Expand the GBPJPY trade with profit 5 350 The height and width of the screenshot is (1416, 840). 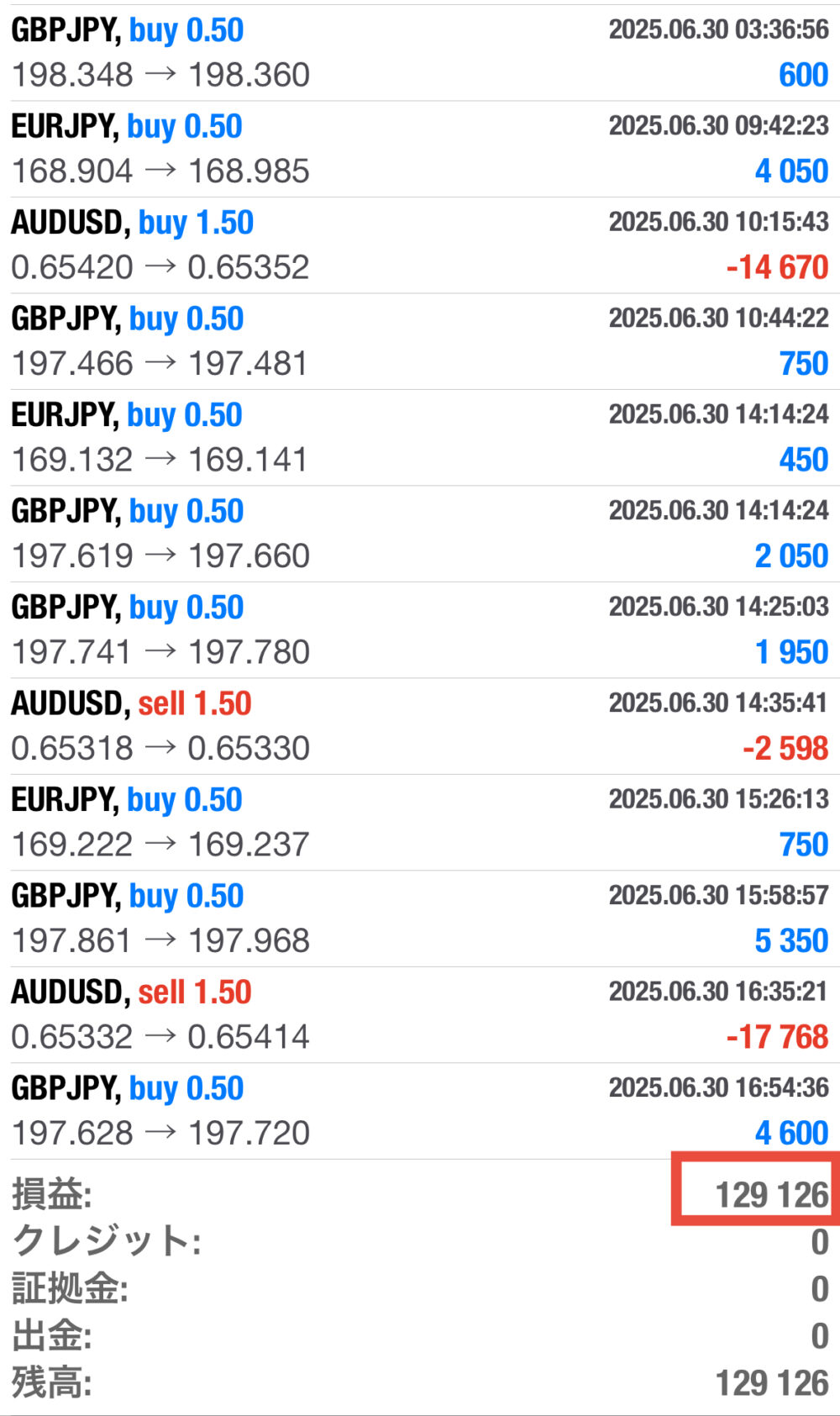click(x=420, y=919)
